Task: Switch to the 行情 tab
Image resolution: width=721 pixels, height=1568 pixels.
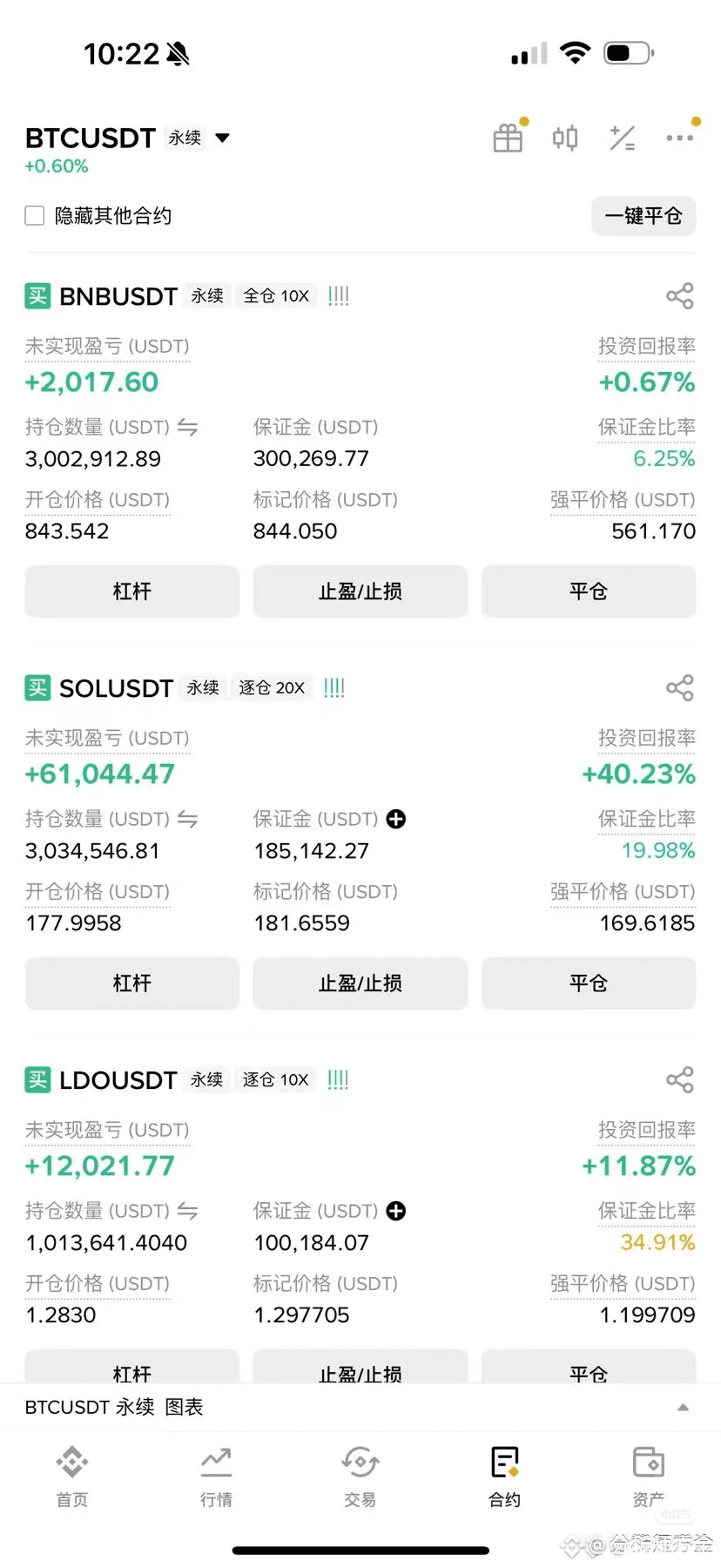Action: pos(216,1476)
